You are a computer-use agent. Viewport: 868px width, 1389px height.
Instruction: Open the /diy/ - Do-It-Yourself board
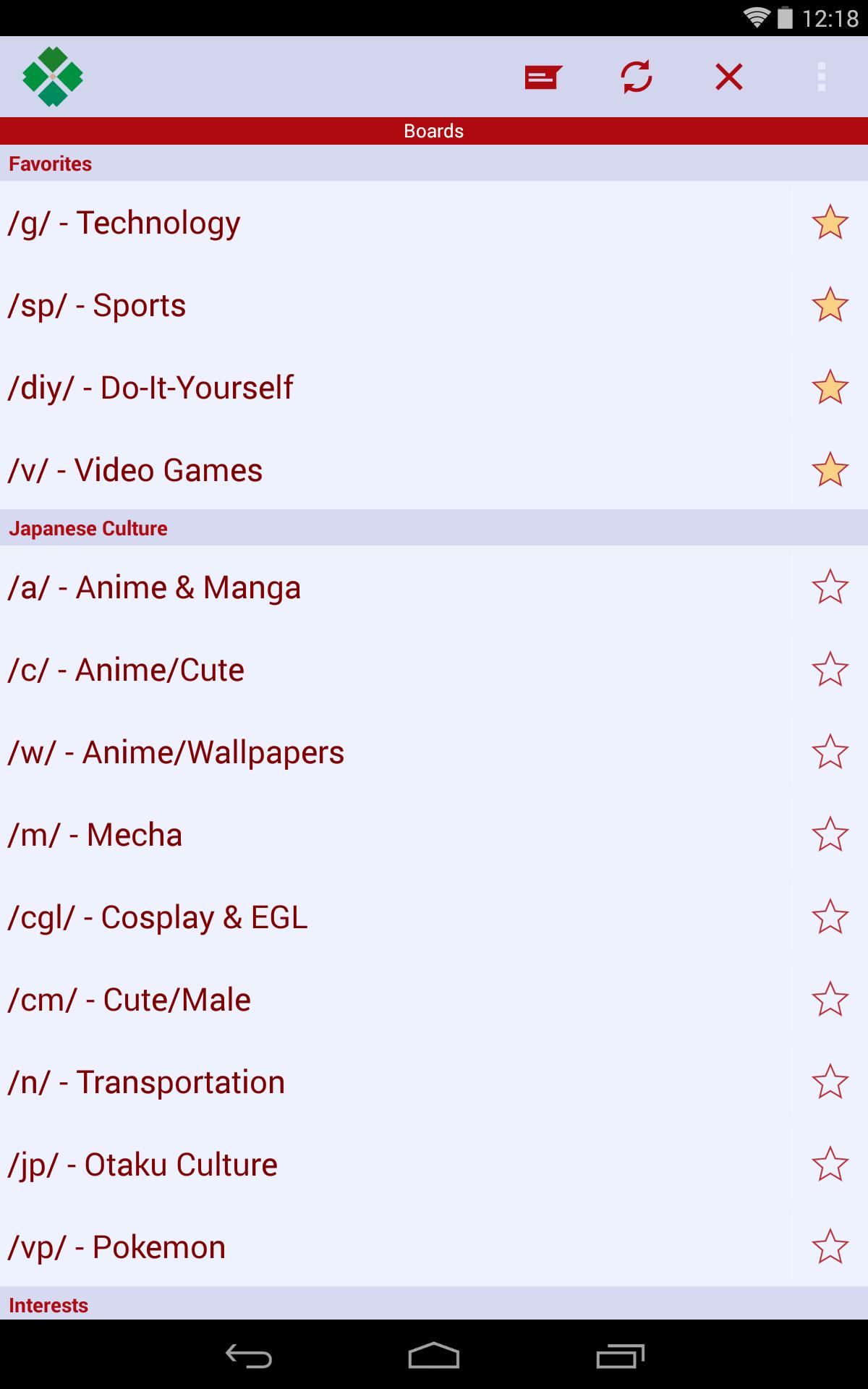[x=150, y=388]
